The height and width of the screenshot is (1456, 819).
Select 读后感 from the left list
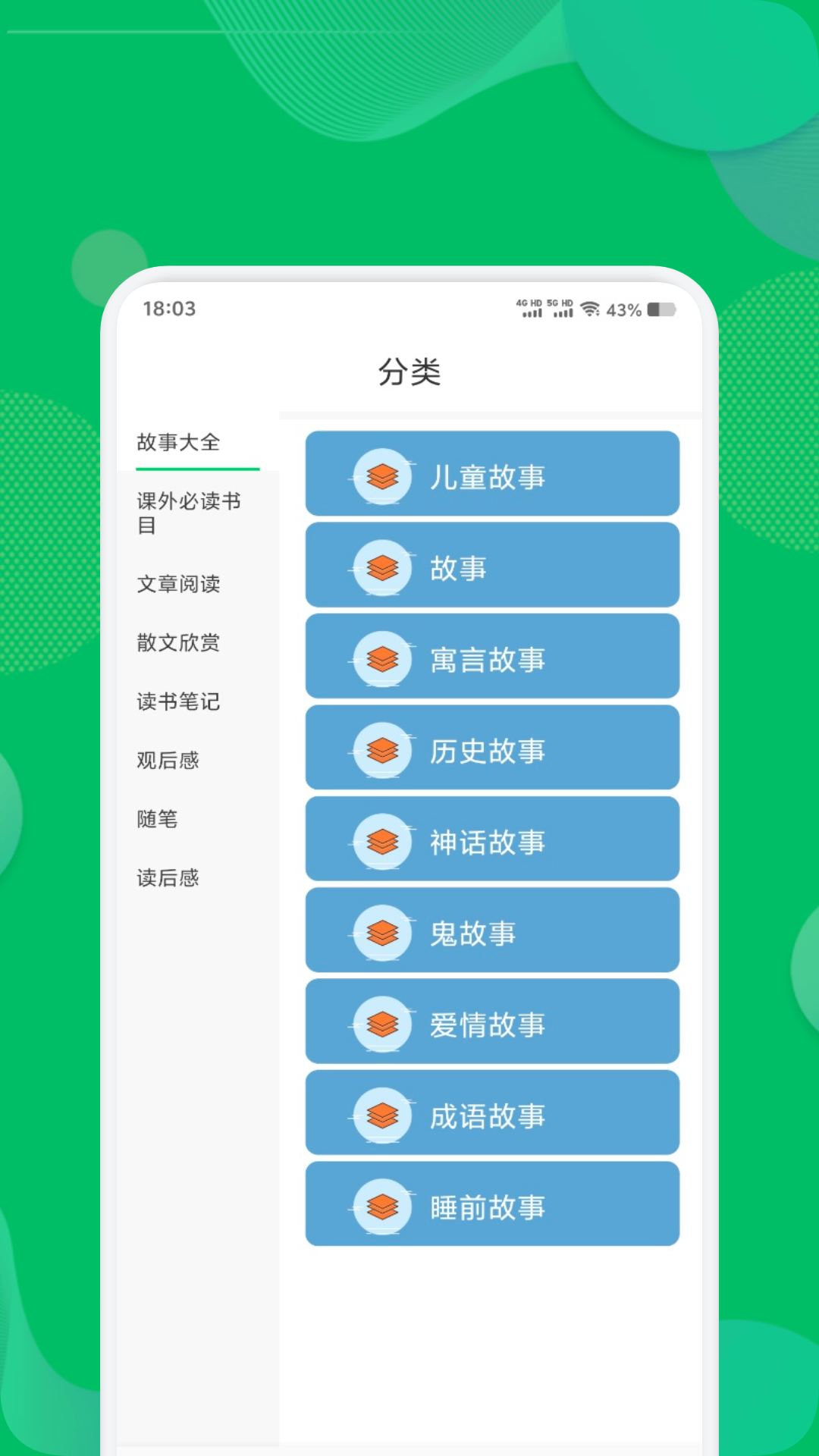167,878
